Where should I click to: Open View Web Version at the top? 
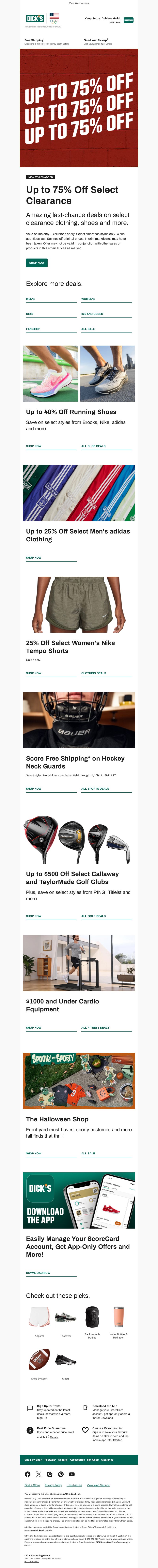79,3
